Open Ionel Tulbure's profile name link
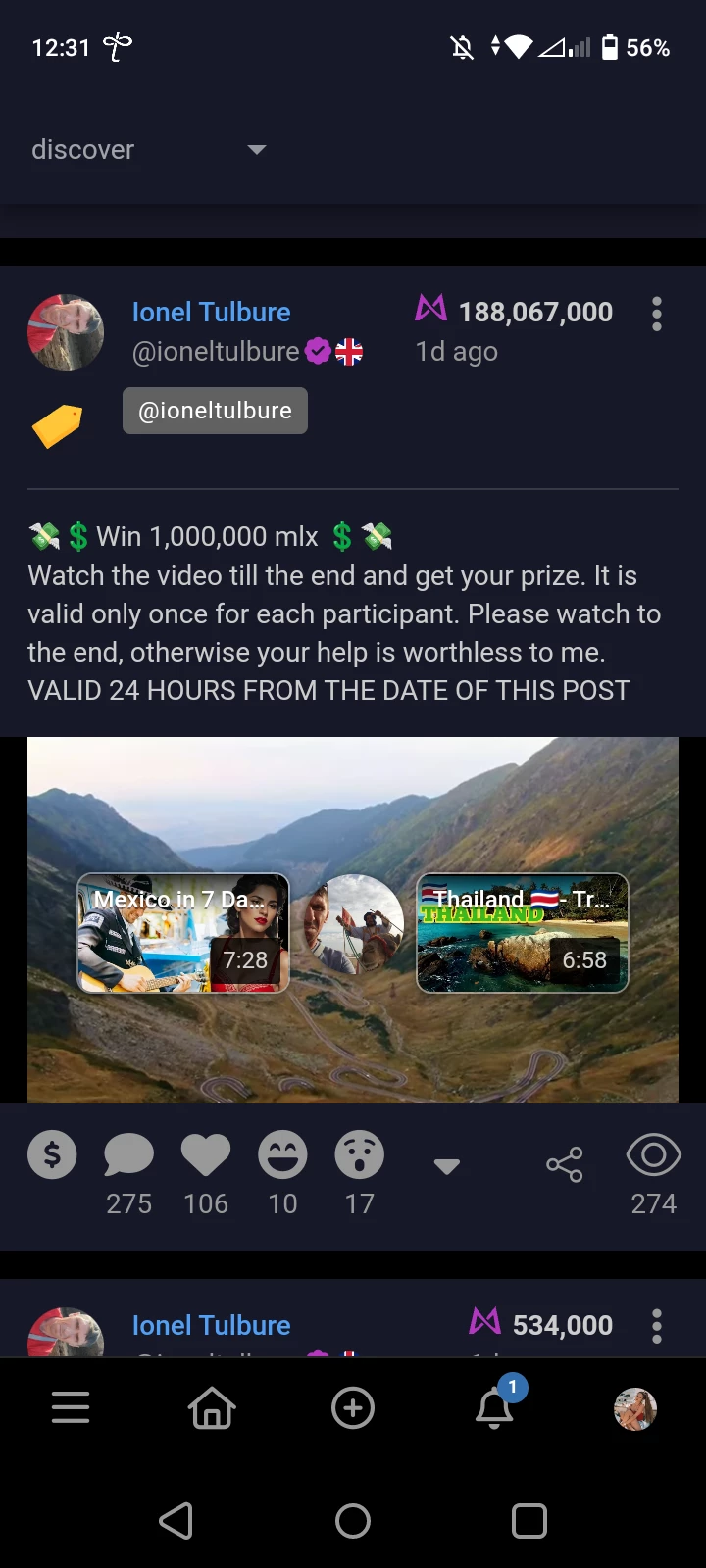This screenshot has width=706, height=1568. click(x=212, y=312)
